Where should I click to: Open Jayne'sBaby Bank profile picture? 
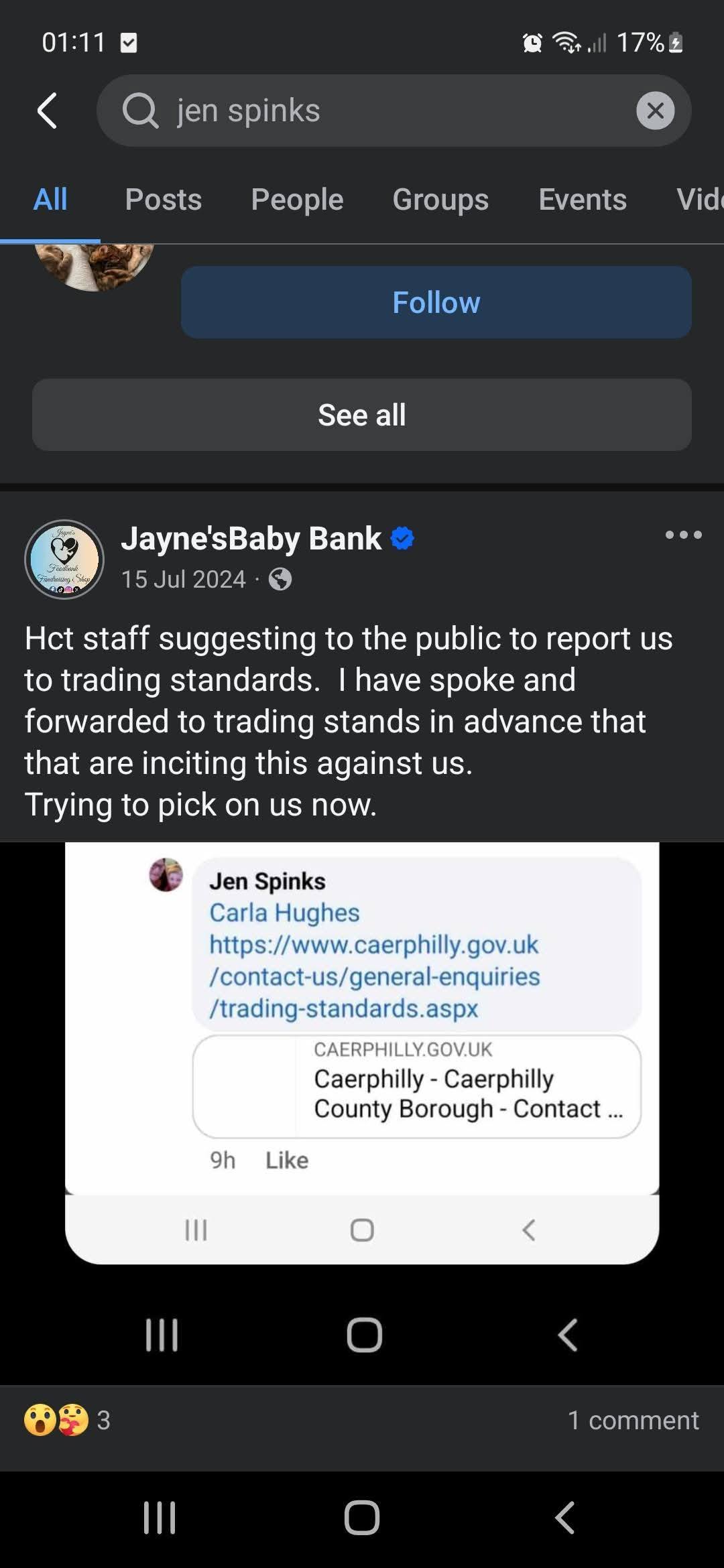(64, 560)
